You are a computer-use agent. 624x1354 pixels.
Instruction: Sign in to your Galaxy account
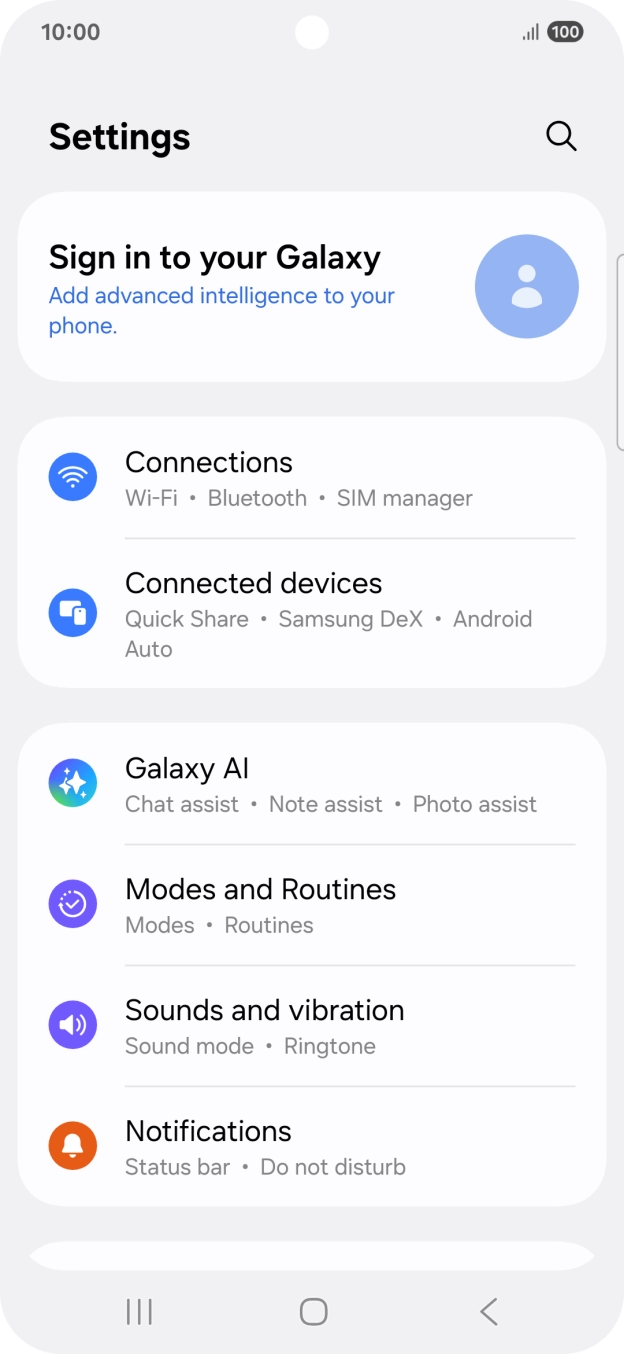tap(312, 286)
